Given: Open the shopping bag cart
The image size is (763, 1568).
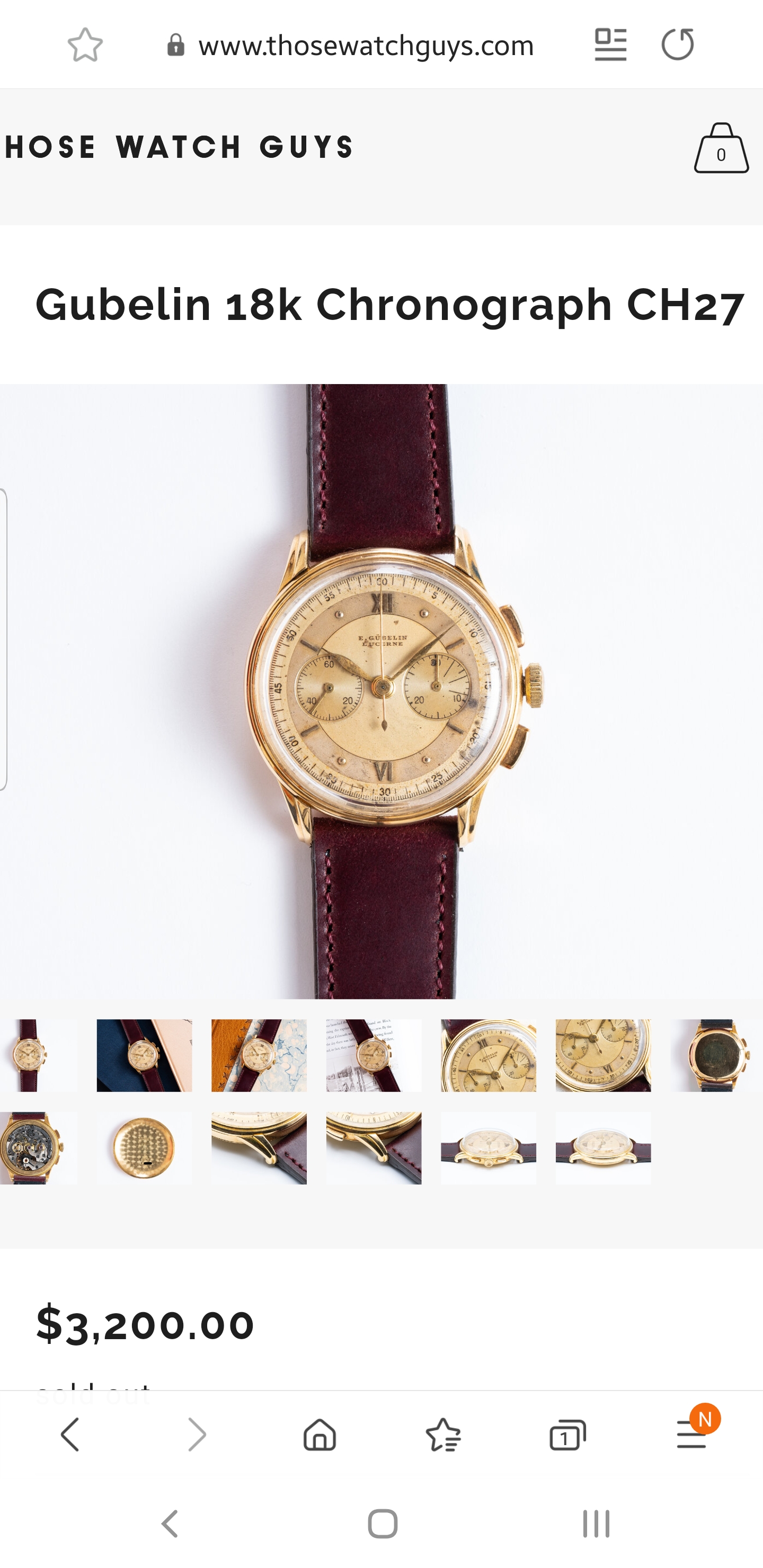Looking at the screenshot, I should (721, 148).
